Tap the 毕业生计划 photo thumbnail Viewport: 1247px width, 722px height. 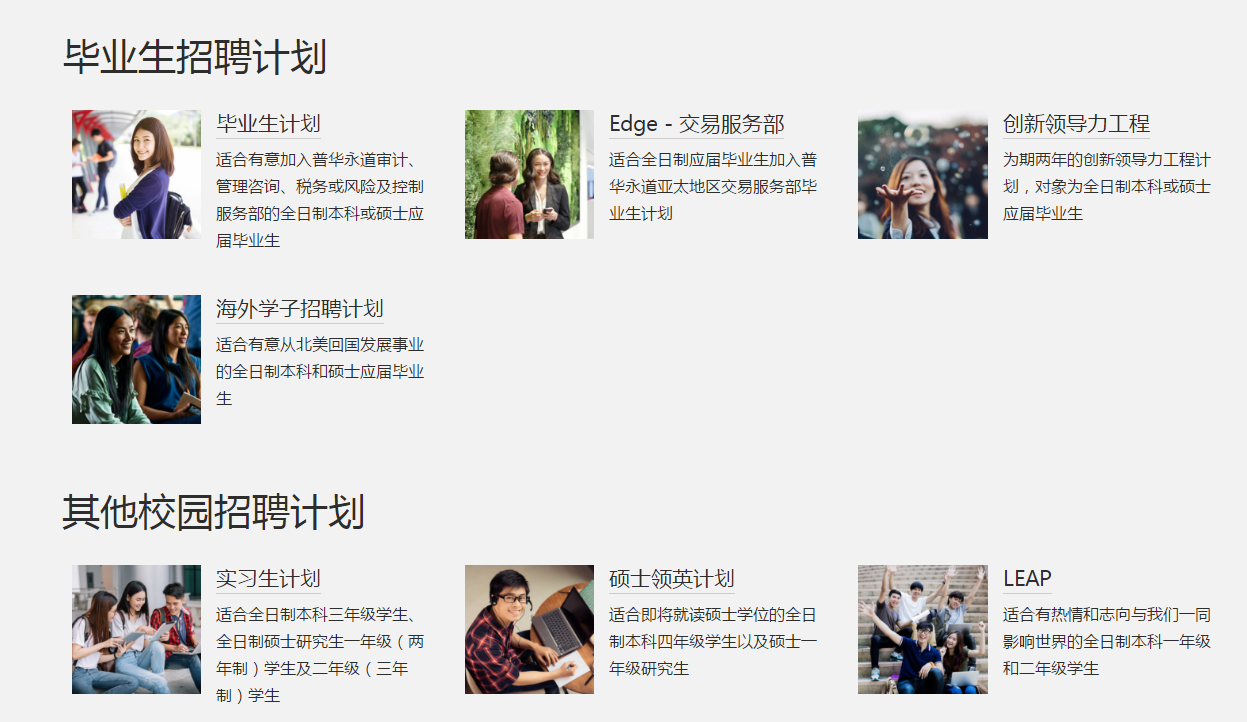136,174
